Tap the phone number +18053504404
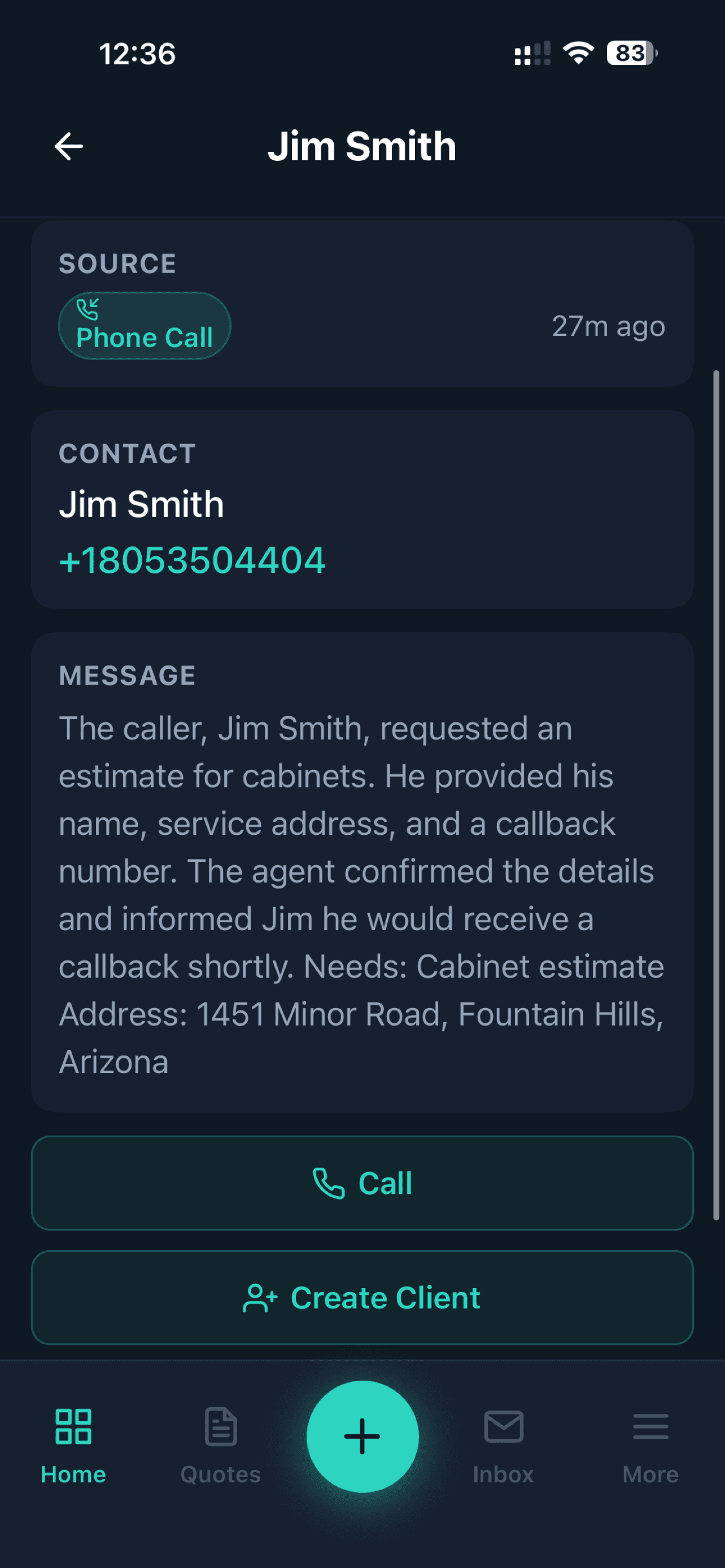The height and width of the screenshot is (1568, 725). pyautogui.click(x=193, y=560)
